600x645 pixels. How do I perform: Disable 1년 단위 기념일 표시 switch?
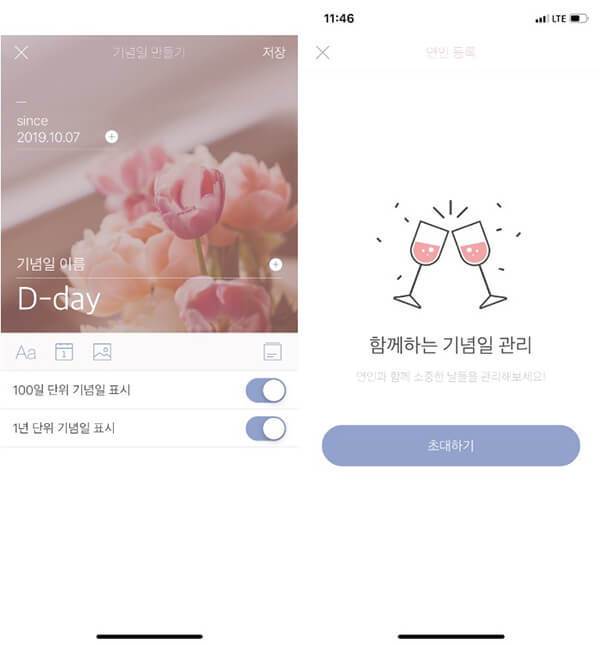tap(265, 428)
